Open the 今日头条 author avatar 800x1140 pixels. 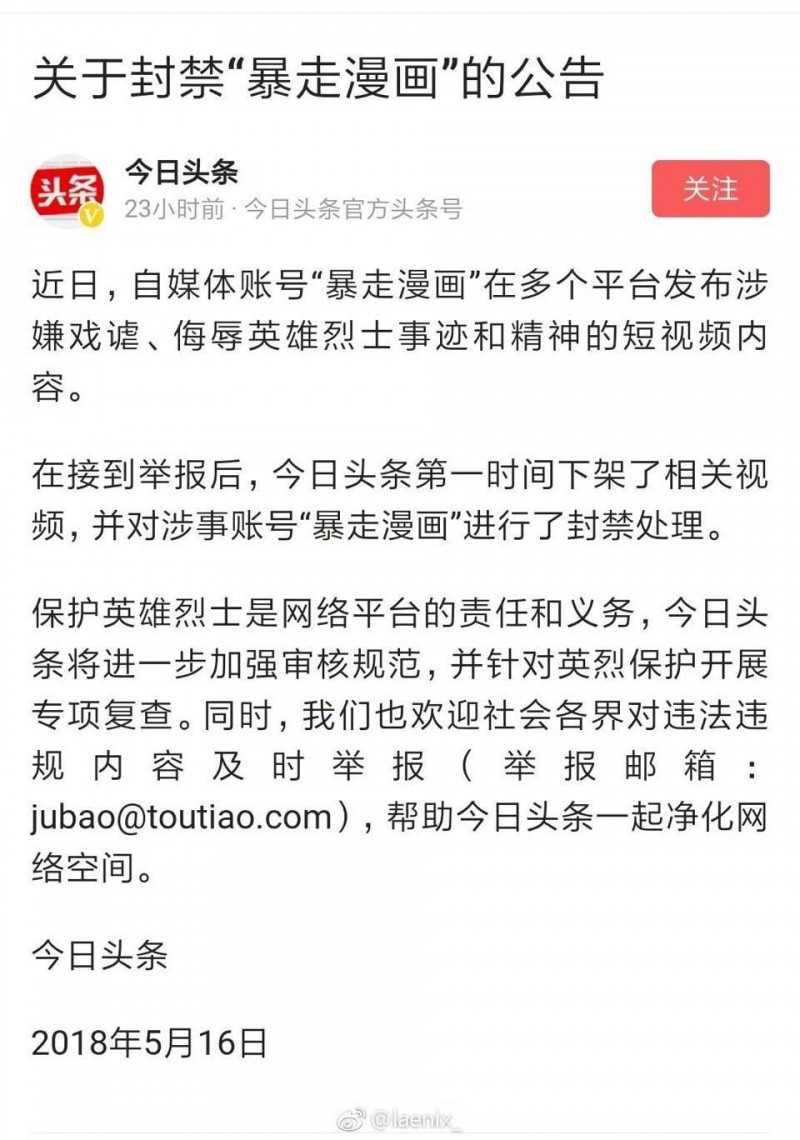tap(67, 190)
